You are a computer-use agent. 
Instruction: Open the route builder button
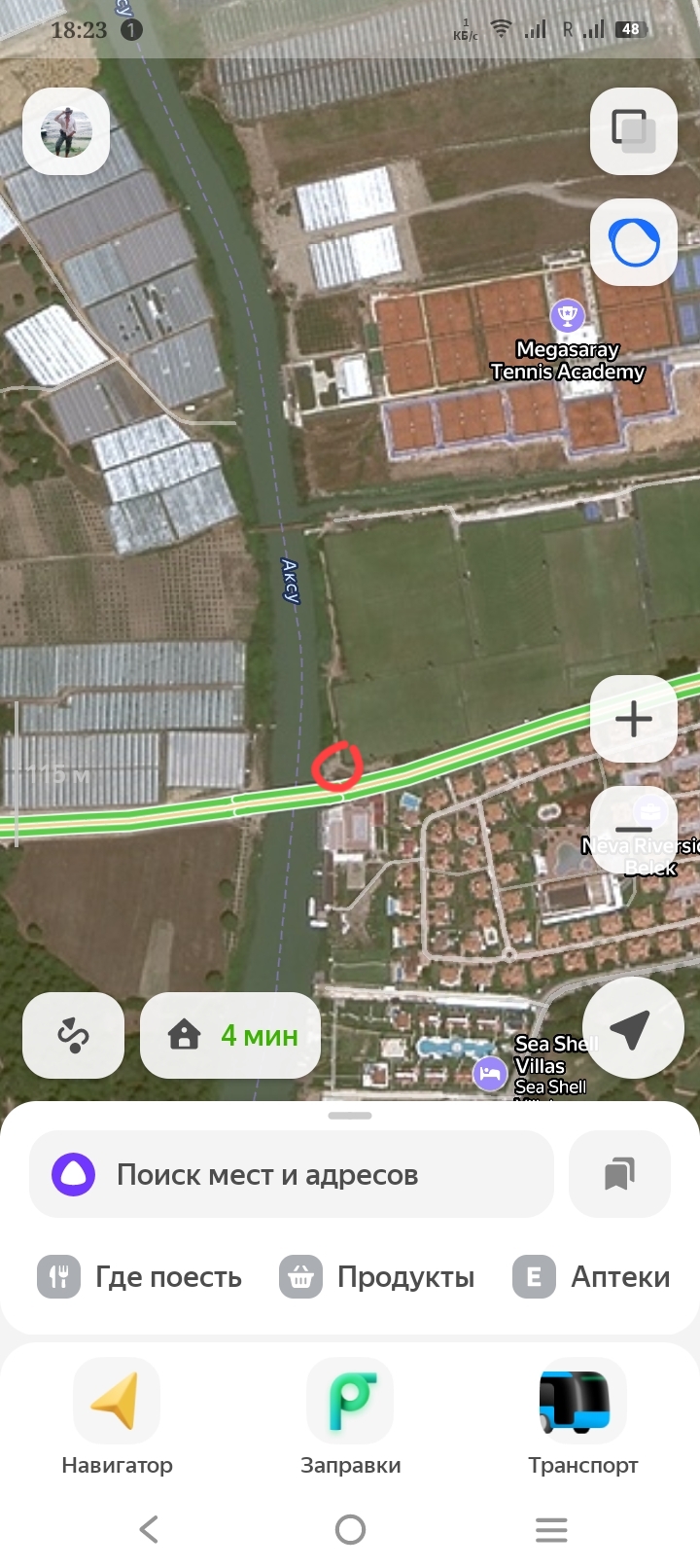pyautogui.click(x=74, y=1036)
